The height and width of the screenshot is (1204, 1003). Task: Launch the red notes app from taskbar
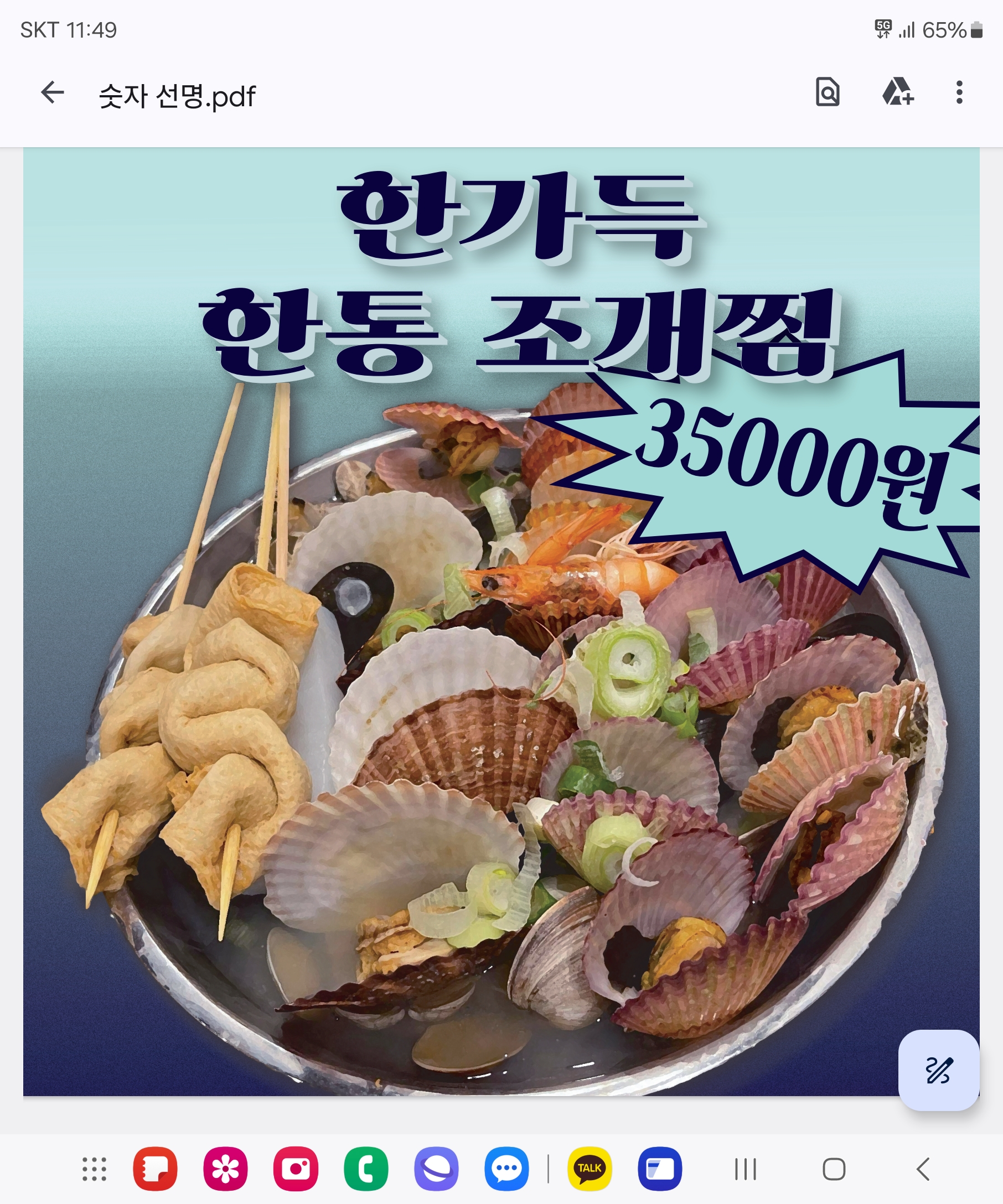point(155,1169)
